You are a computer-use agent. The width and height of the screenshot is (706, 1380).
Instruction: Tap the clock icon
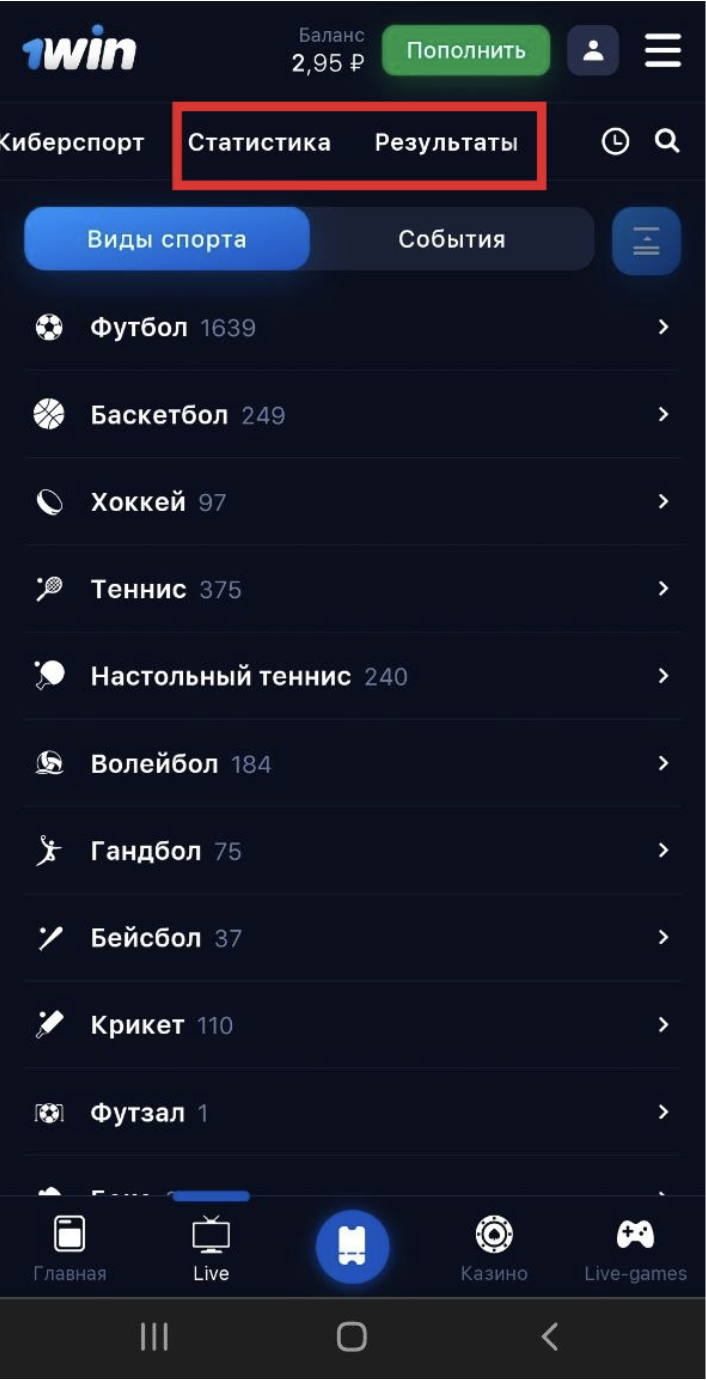(615, 142)
